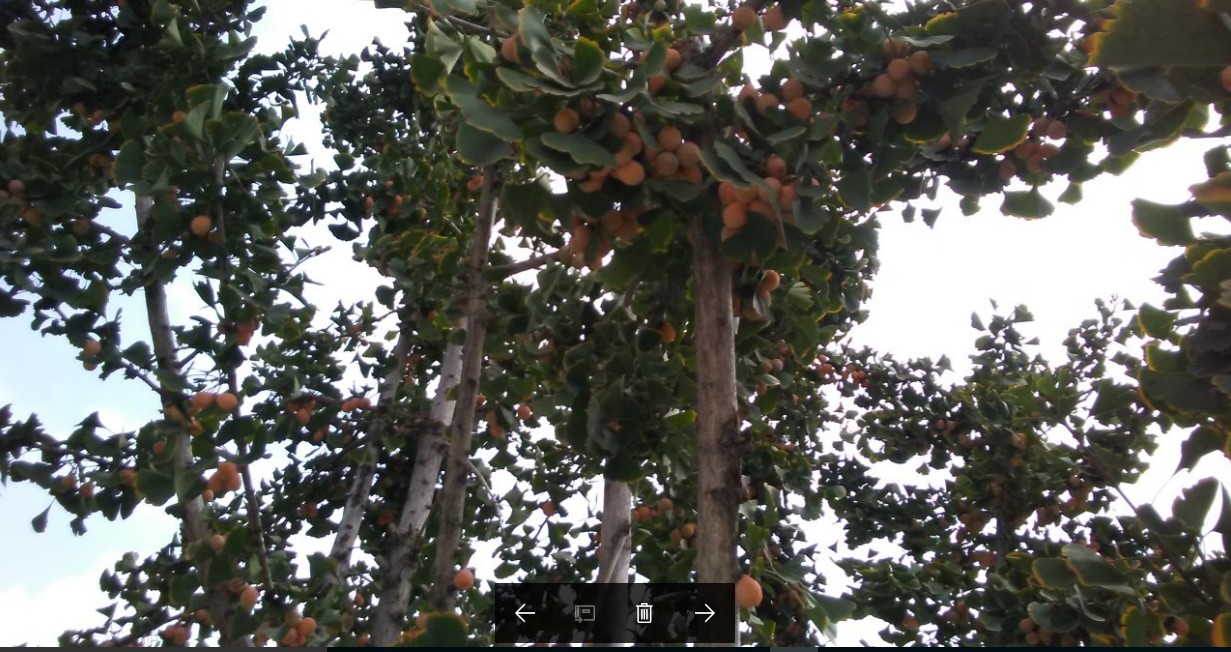Screen dimensions: 1231x652
Task: Tap the dimmed screen-with-arrow toolbar icon
Action: (585, 613)
